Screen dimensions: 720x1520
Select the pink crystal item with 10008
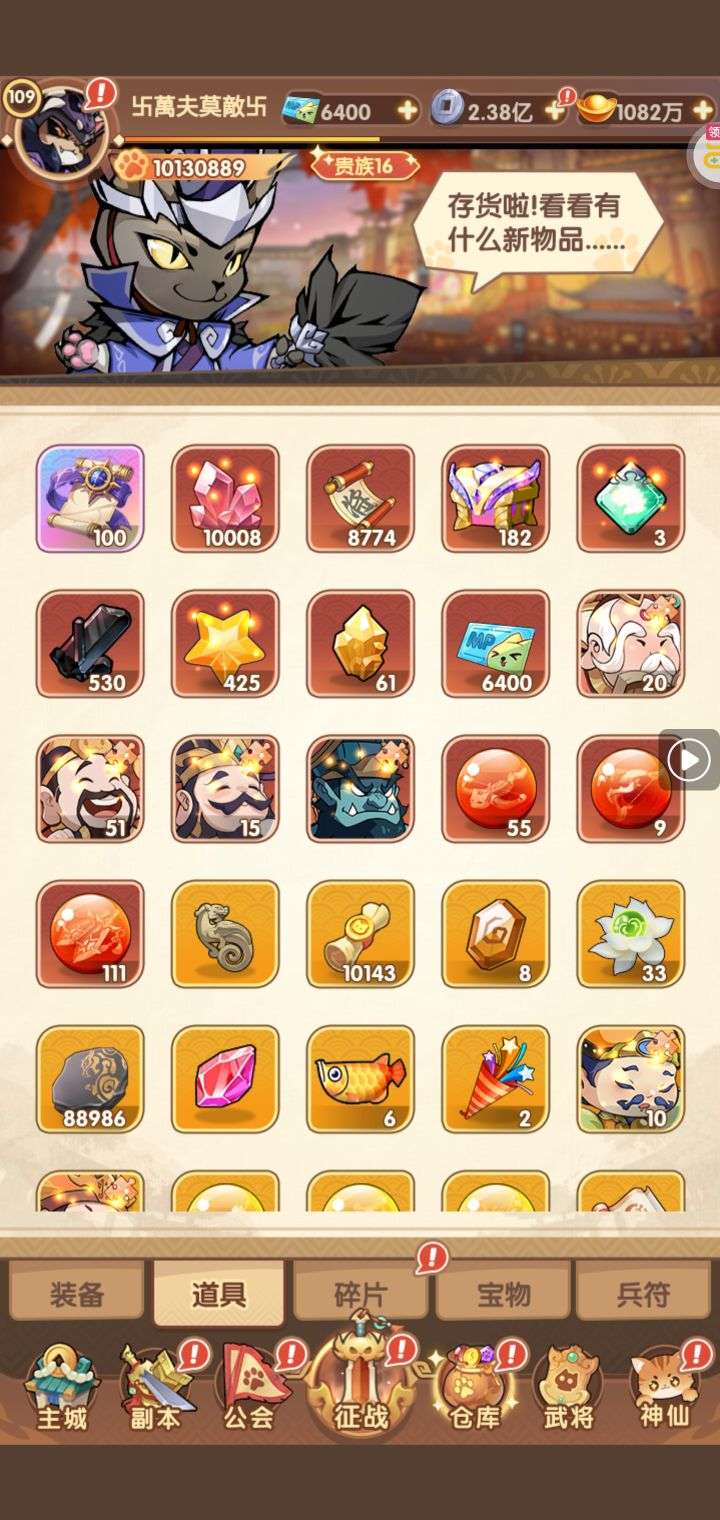click(x=225, y=498)
